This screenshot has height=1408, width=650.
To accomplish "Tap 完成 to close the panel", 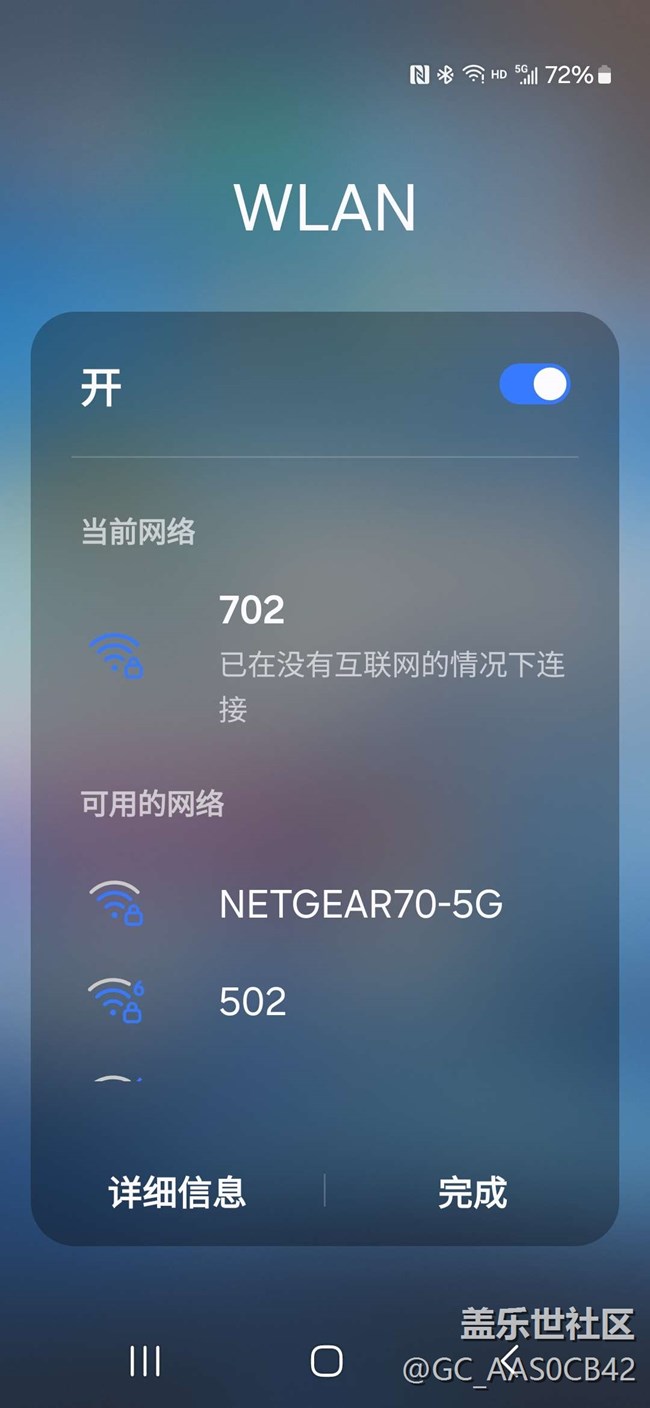I will click(472, 1192).
